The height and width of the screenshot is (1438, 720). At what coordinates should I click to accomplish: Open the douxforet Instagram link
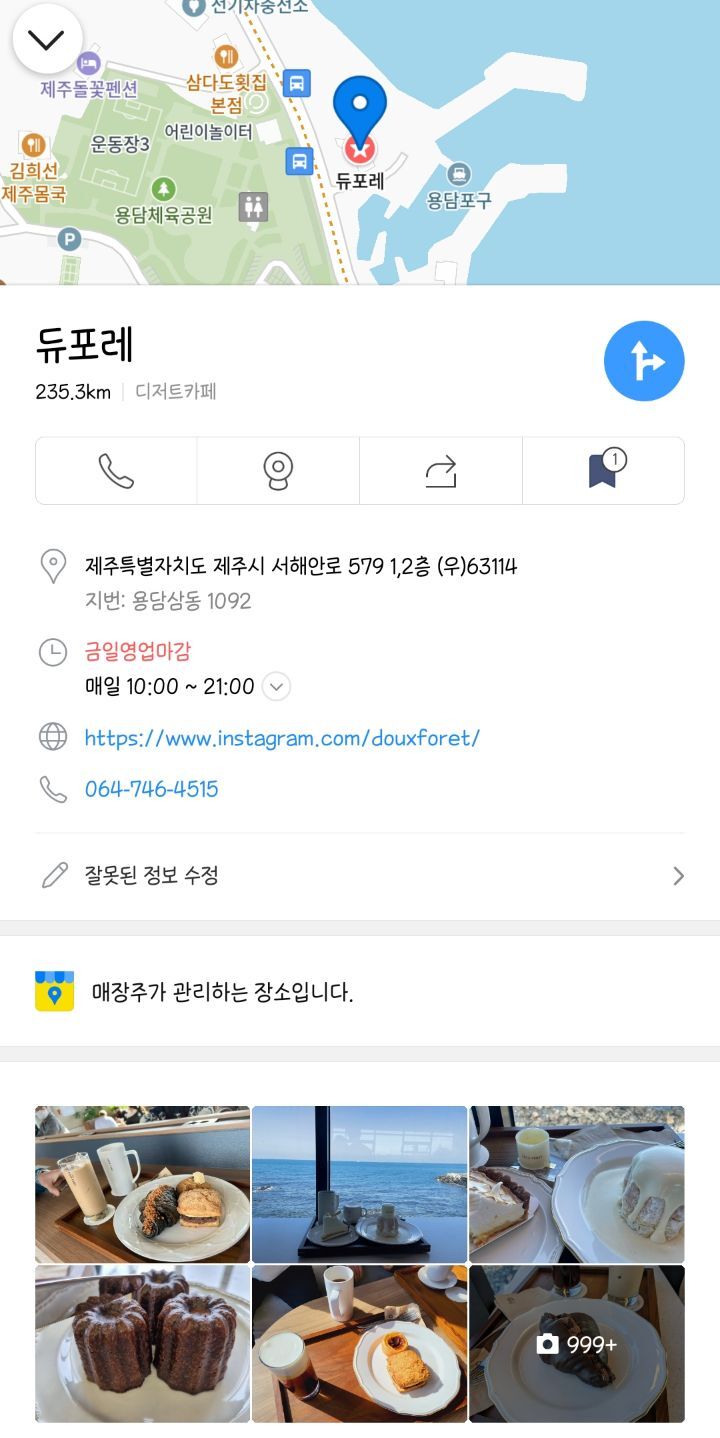point(282,738)
